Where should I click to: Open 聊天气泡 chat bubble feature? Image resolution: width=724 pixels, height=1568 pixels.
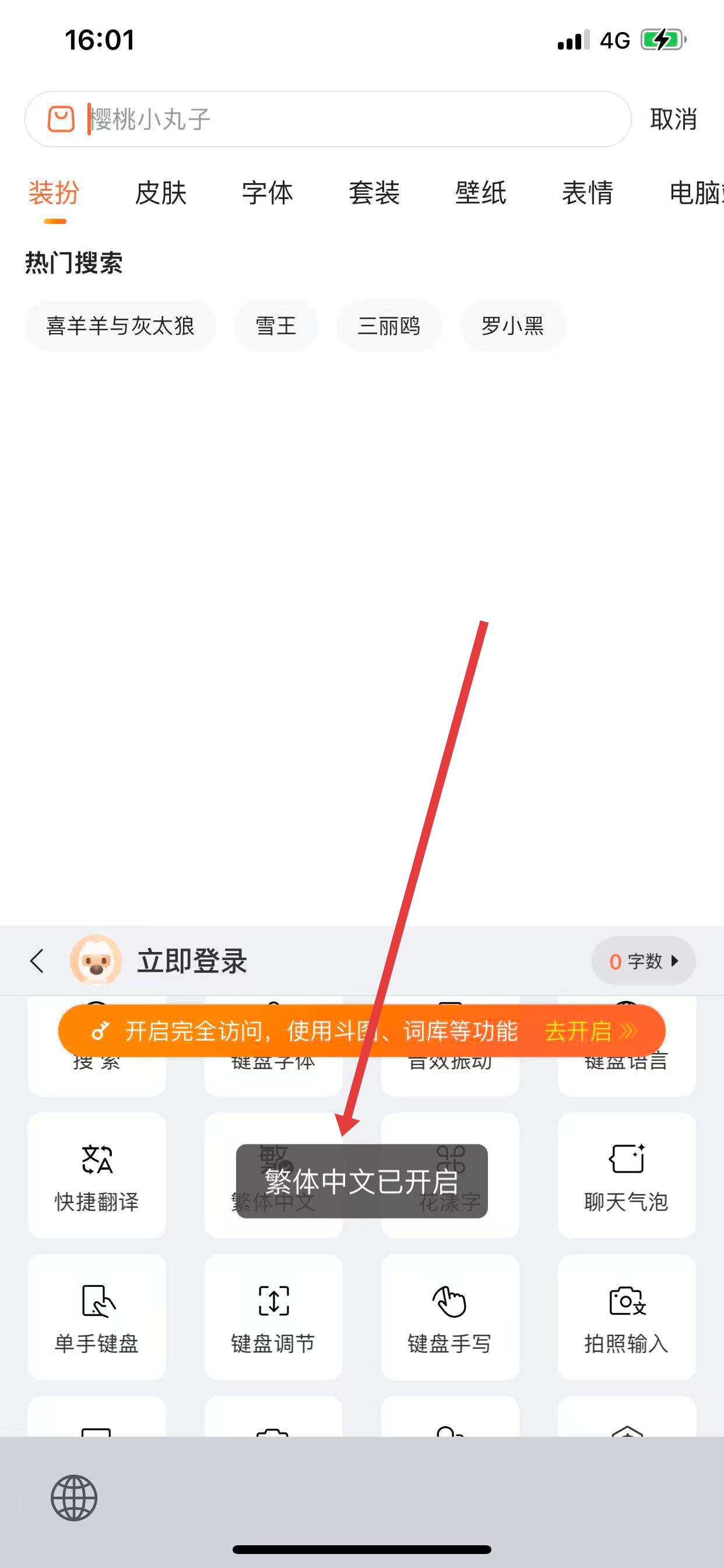click(626, 1175)
